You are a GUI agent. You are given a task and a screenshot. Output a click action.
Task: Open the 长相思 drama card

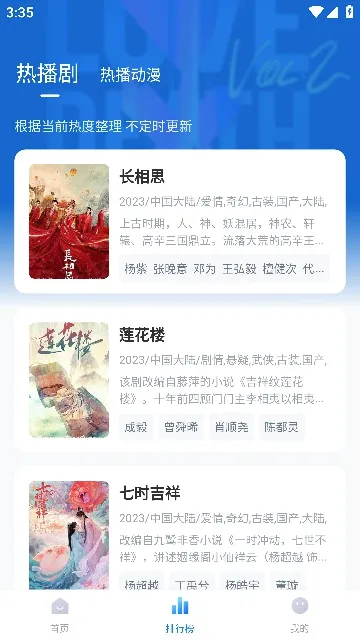[x=180, y=221]
